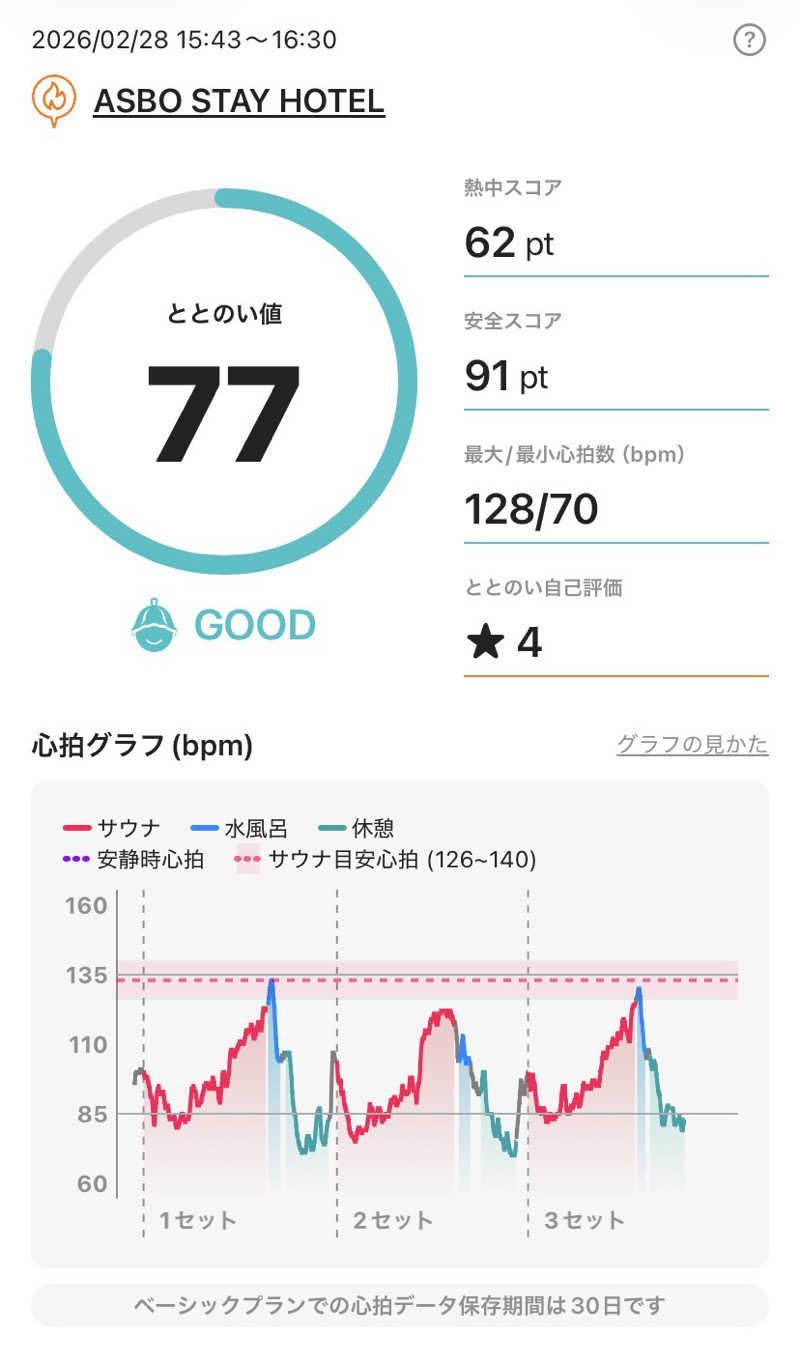Open the help question mark icon

749,41
